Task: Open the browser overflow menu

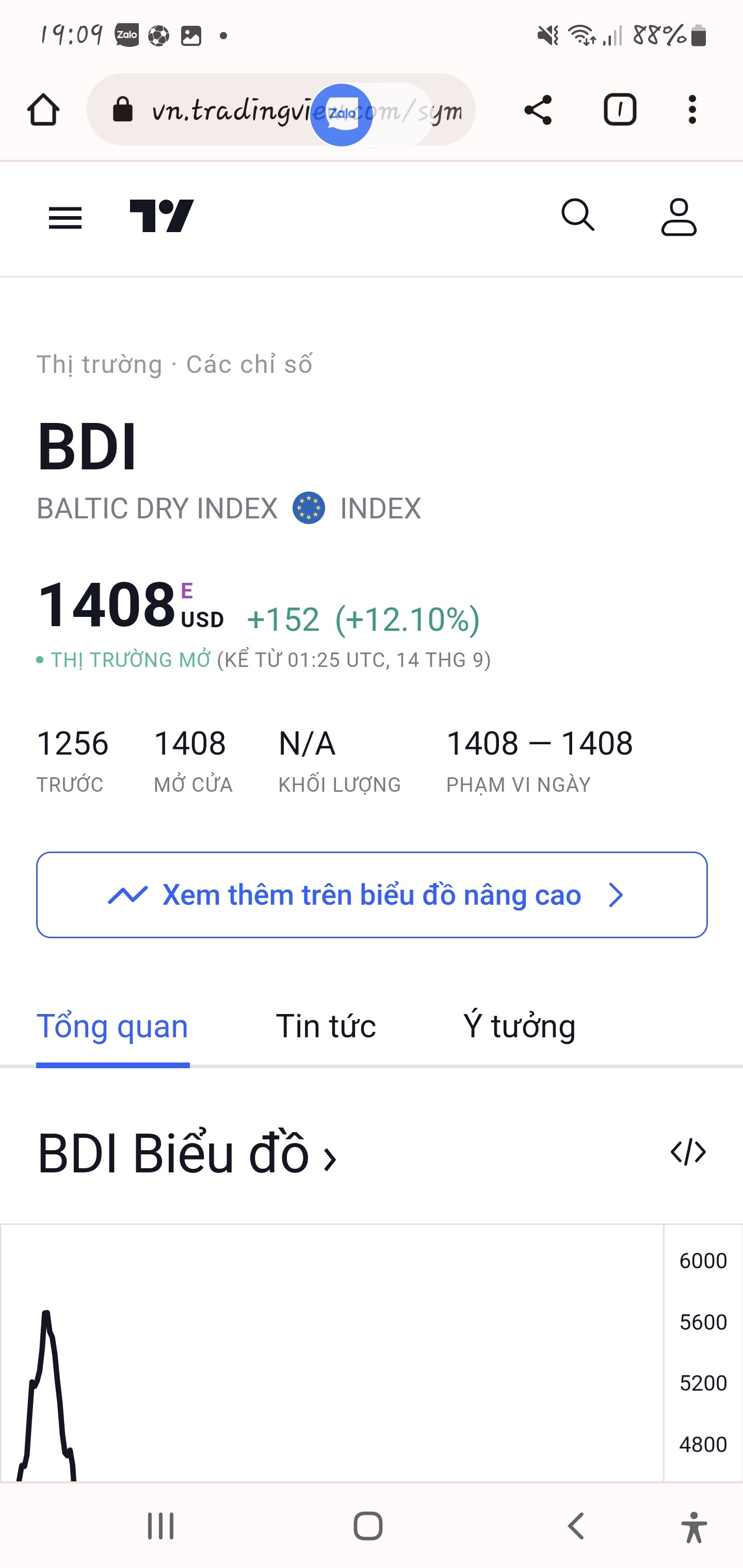Action: coord(692,110)
